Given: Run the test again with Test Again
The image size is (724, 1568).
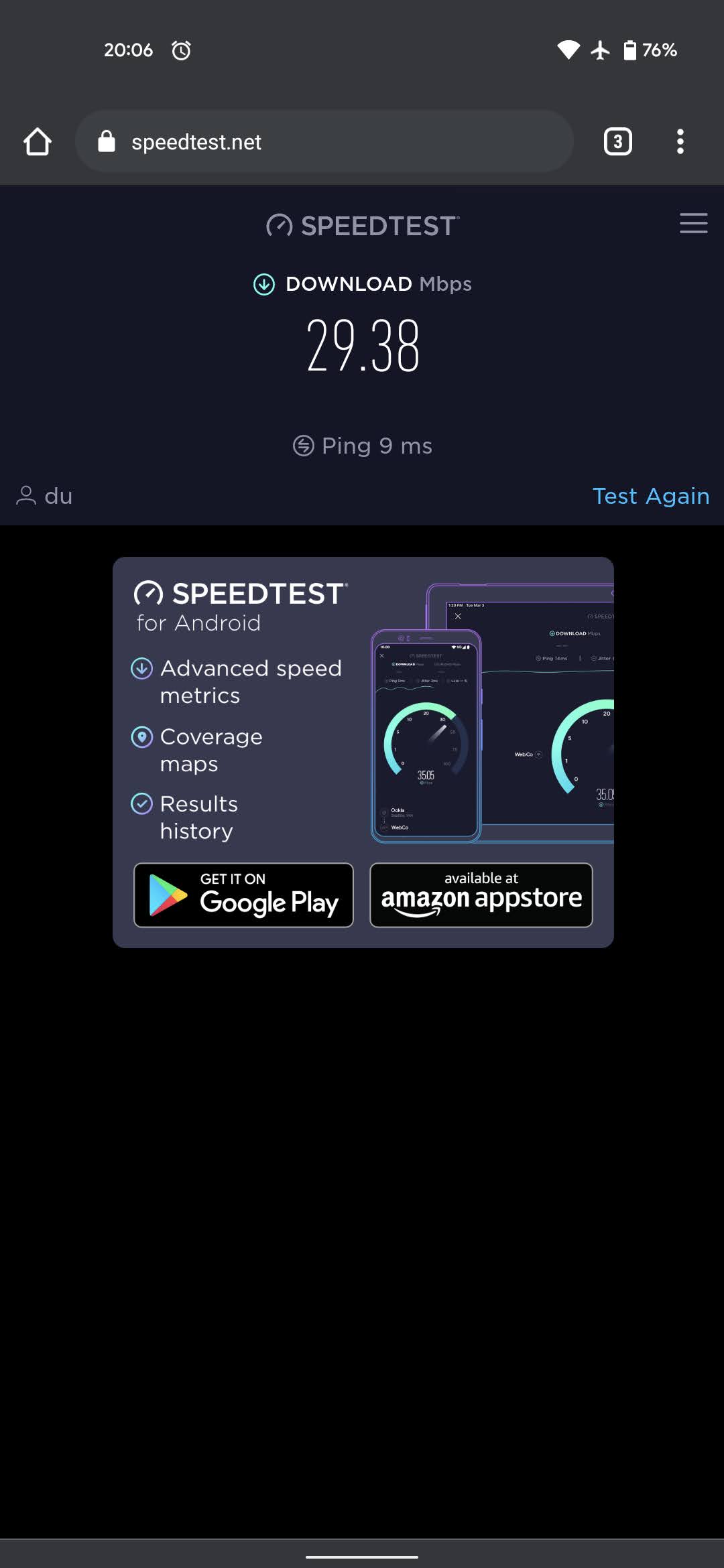Looking at the screenshot, I should click(x=650, y=496).
